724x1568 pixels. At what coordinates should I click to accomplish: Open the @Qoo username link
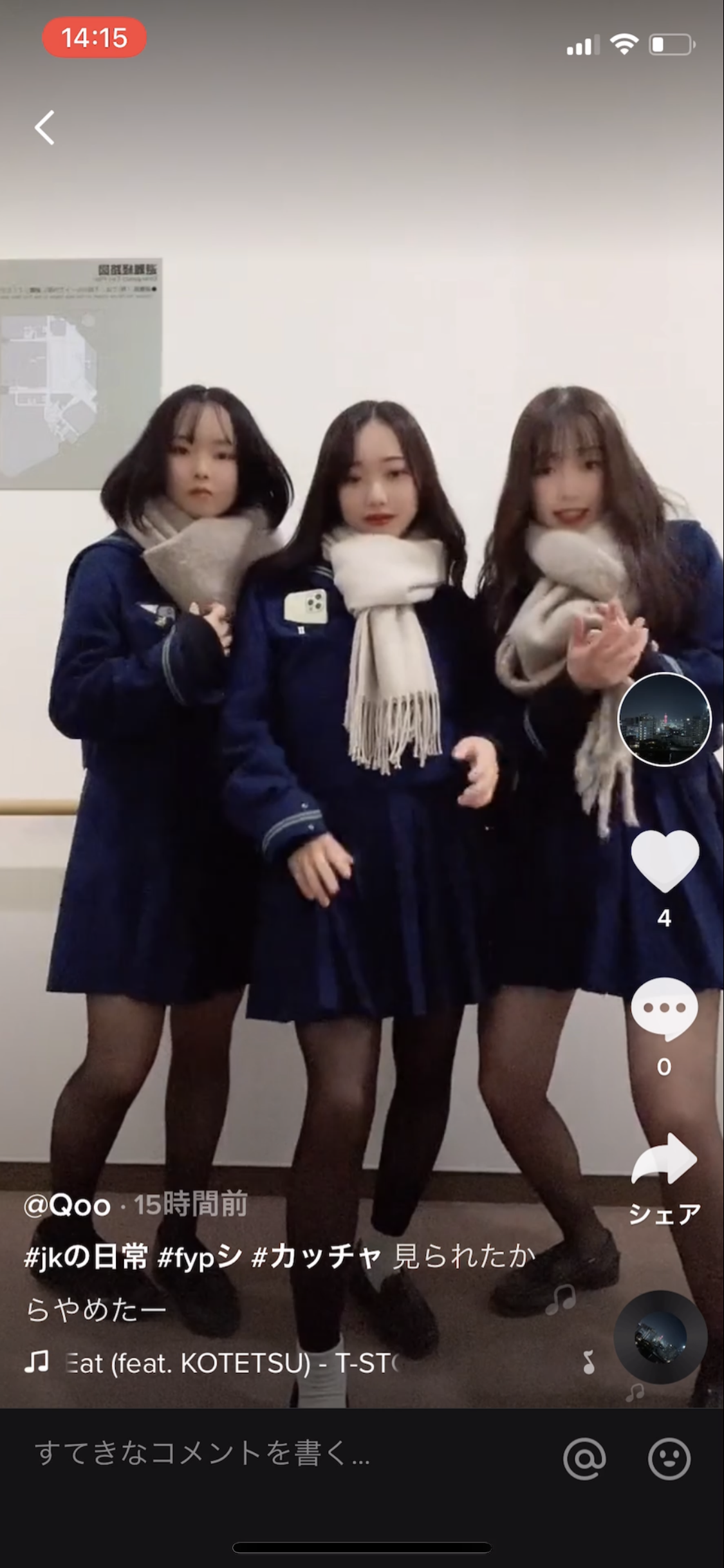[68, 1205]
